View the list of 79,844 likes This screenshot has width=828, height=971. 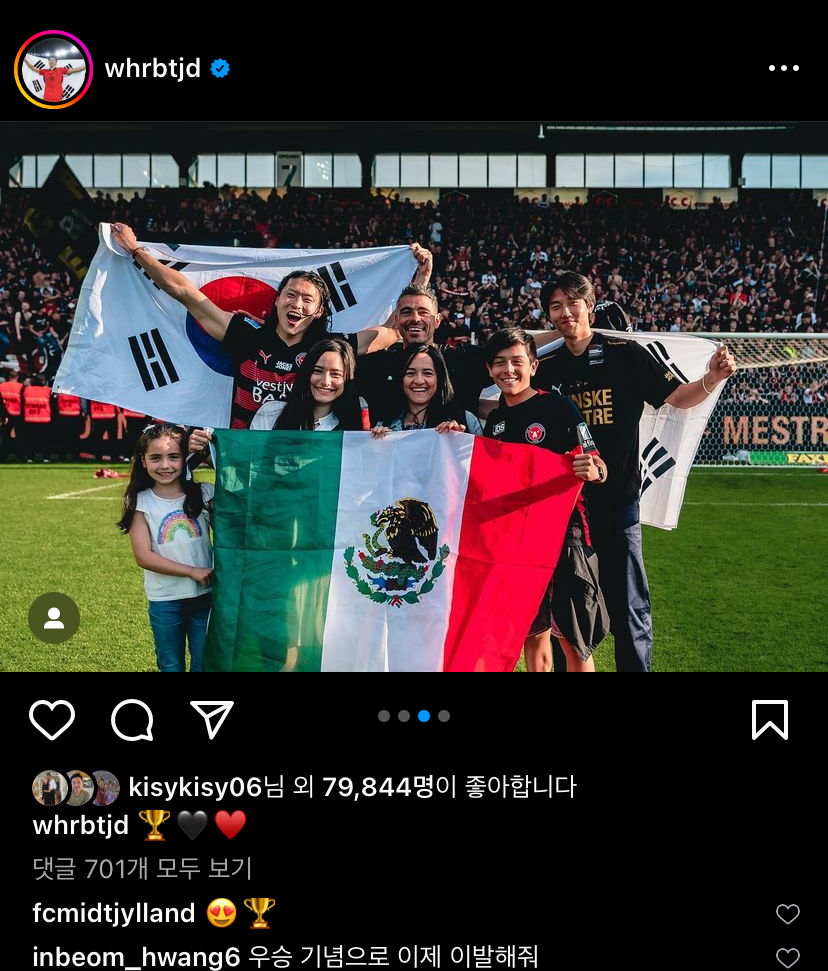tap(378, 787)
